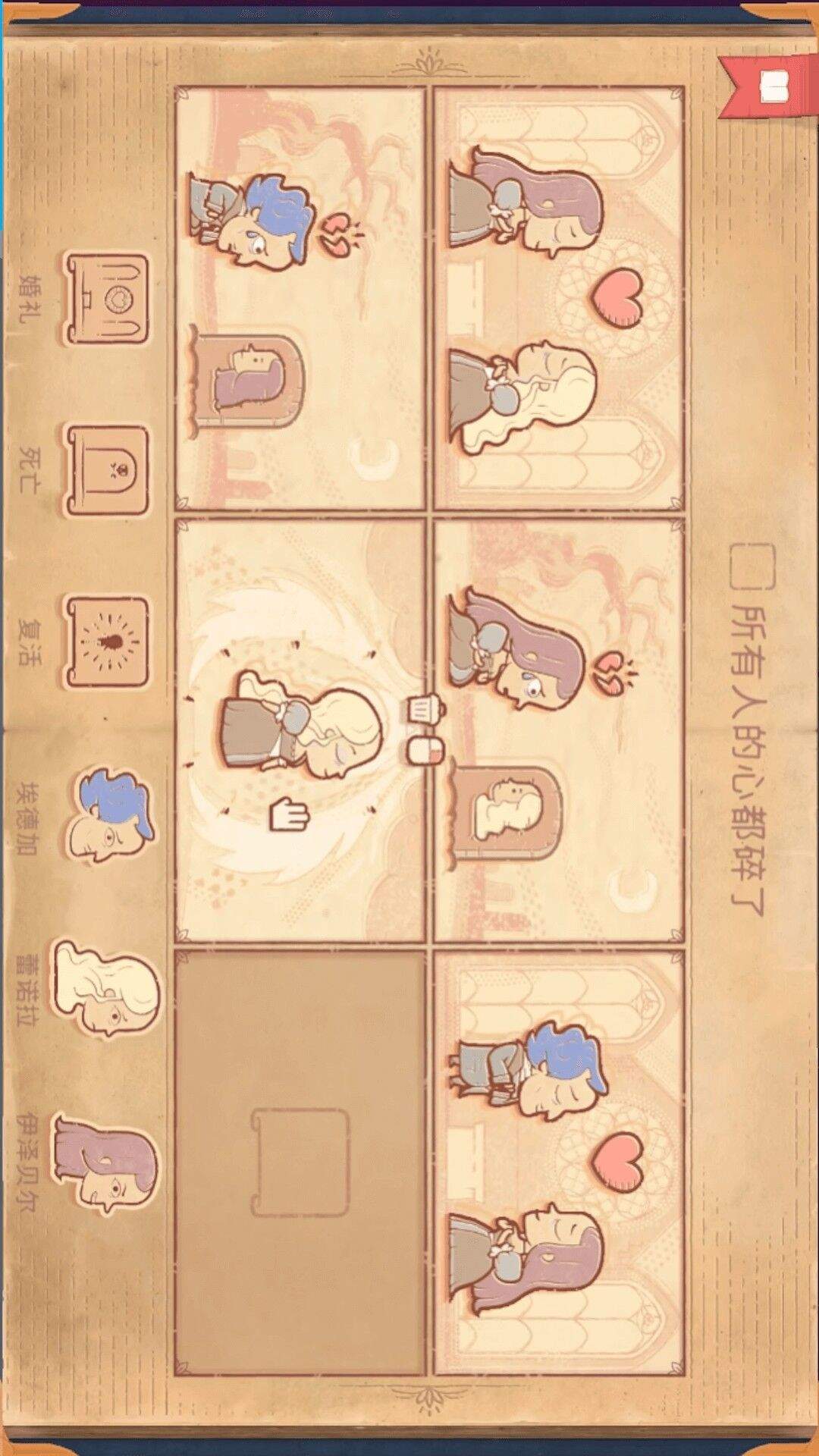Select the 婚礼 scene card
The height and width of the screenshot is (1456, 819).
(108, 299)
